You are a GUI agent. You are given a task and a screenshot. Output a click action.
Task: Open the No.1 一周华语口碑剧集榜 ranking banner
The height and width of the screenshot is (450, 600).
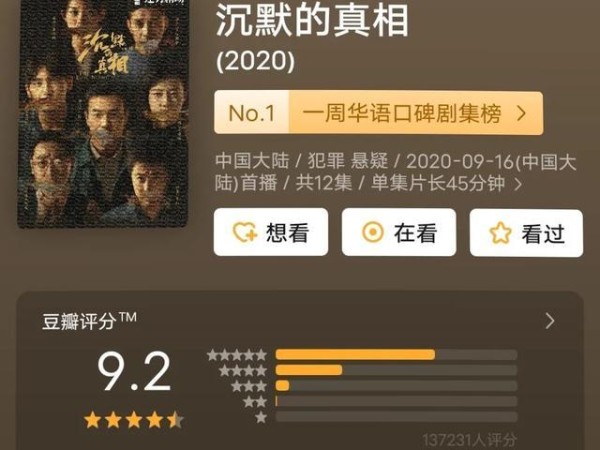[379, 113]
